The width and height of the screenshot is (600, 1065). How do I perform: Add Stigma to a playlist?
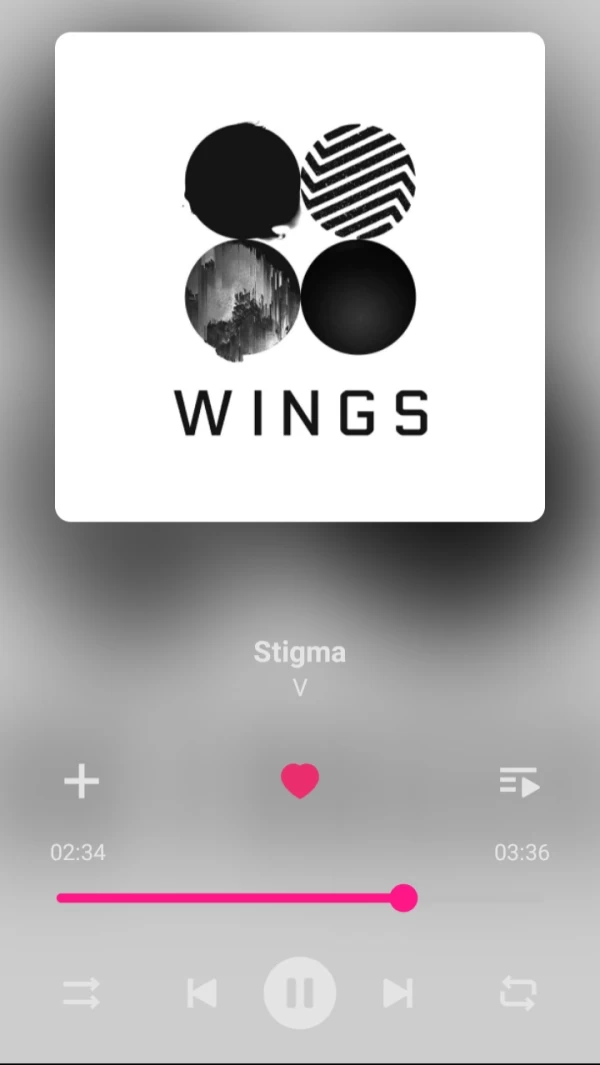click(82, 781)
